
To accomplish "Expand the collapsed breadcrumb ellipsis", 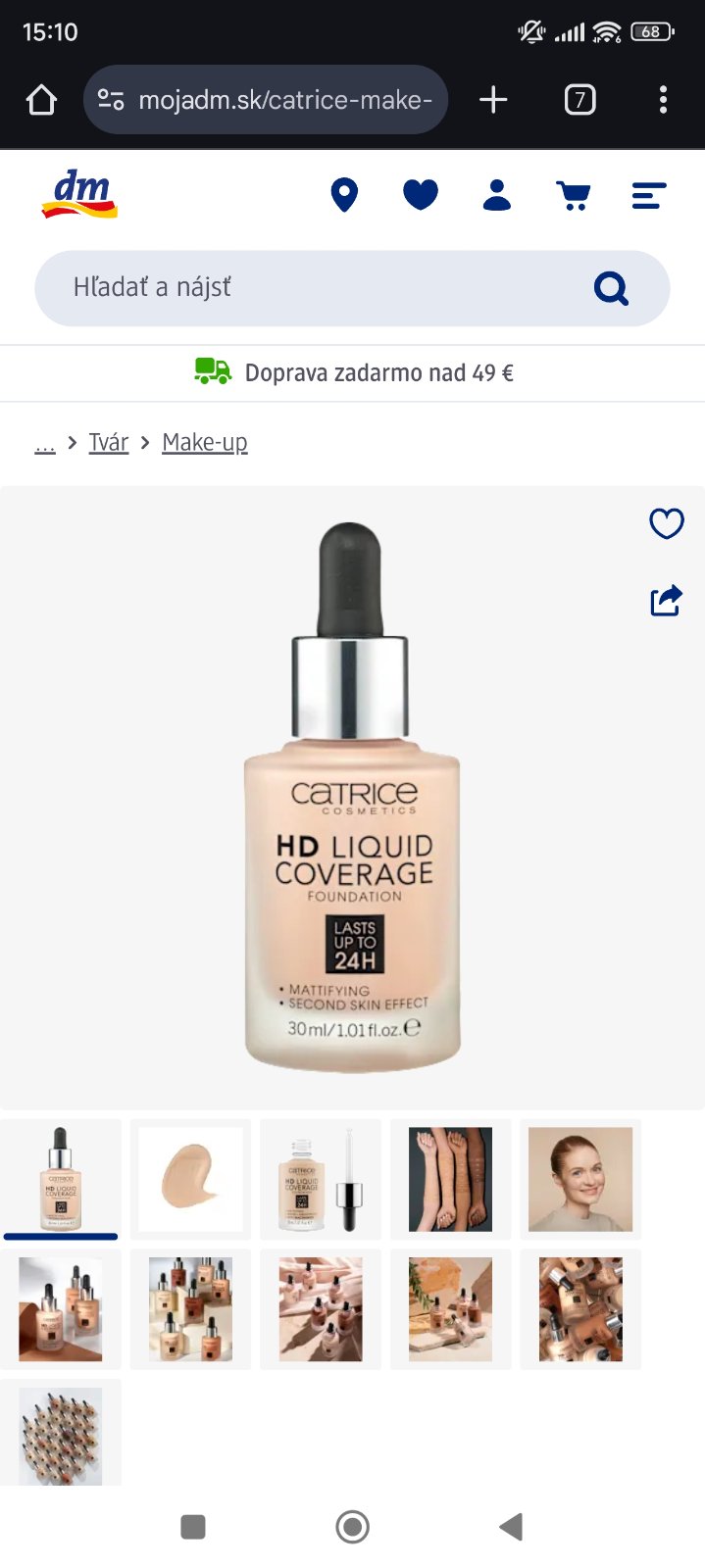I will point(45,444).
